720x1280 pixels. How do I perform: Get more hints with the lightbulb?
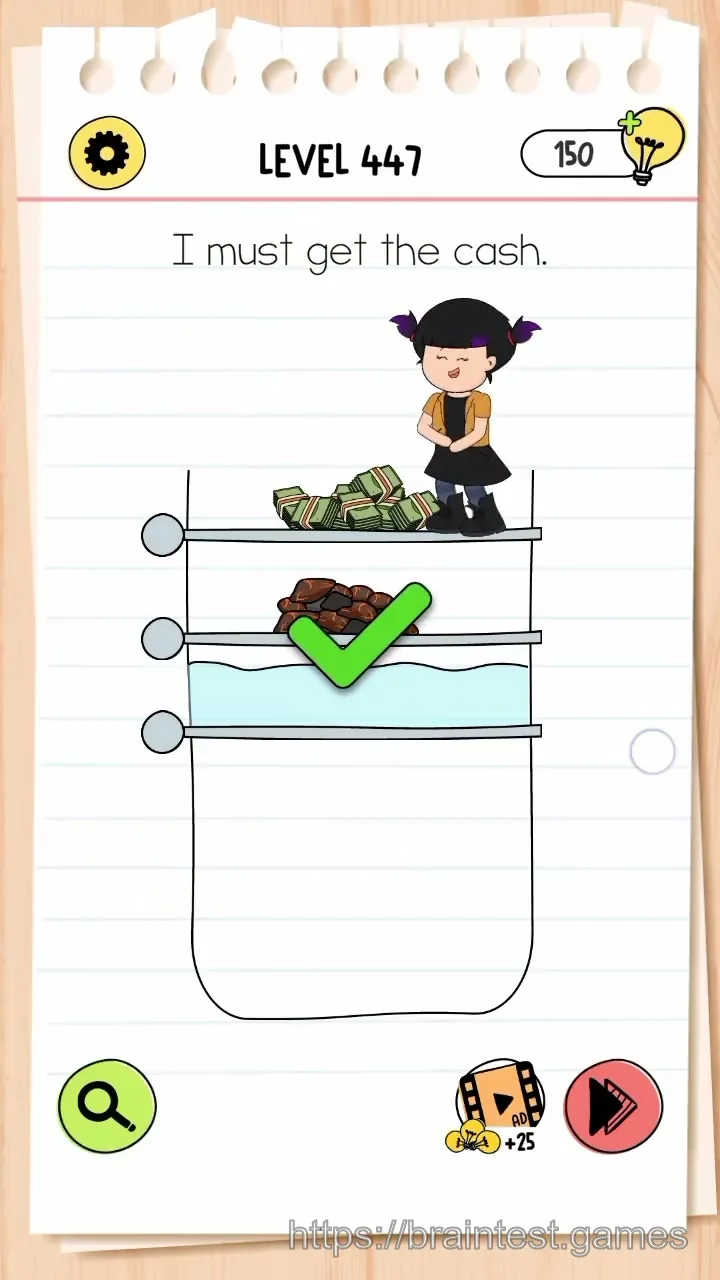(652, 148)
